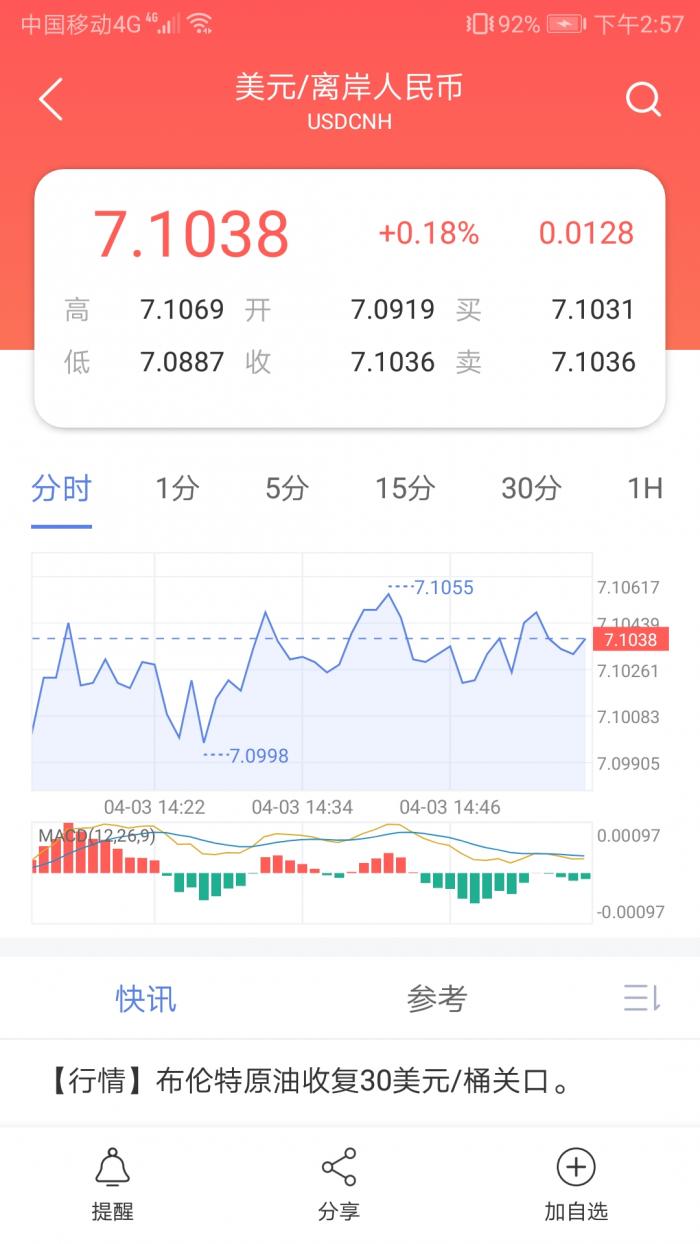Open the list menu icon beside 参考
Viewport: 700px width, 1244px height.
tap(641, 997)
